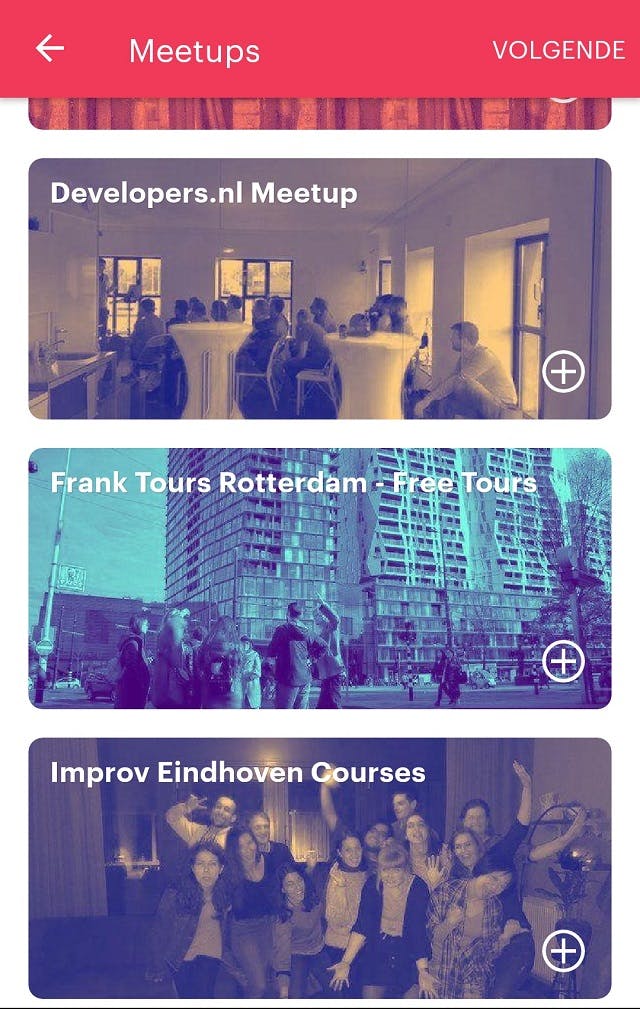Add Frank Tours Rotterdam with plus icon

point(563,661)
